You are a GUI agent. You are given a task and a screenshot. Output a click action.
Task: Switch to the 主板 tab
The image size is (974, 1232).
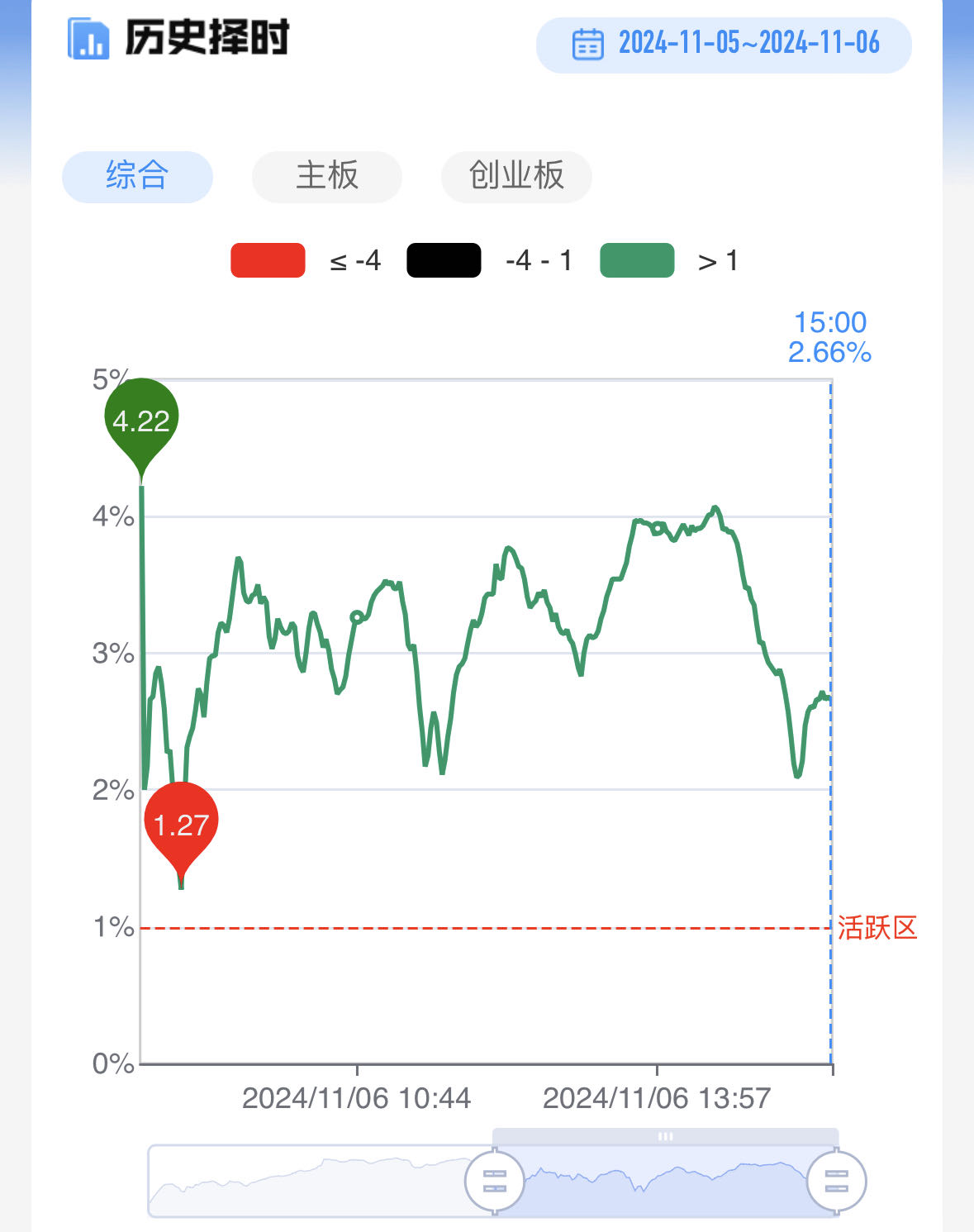click(327, 176)
